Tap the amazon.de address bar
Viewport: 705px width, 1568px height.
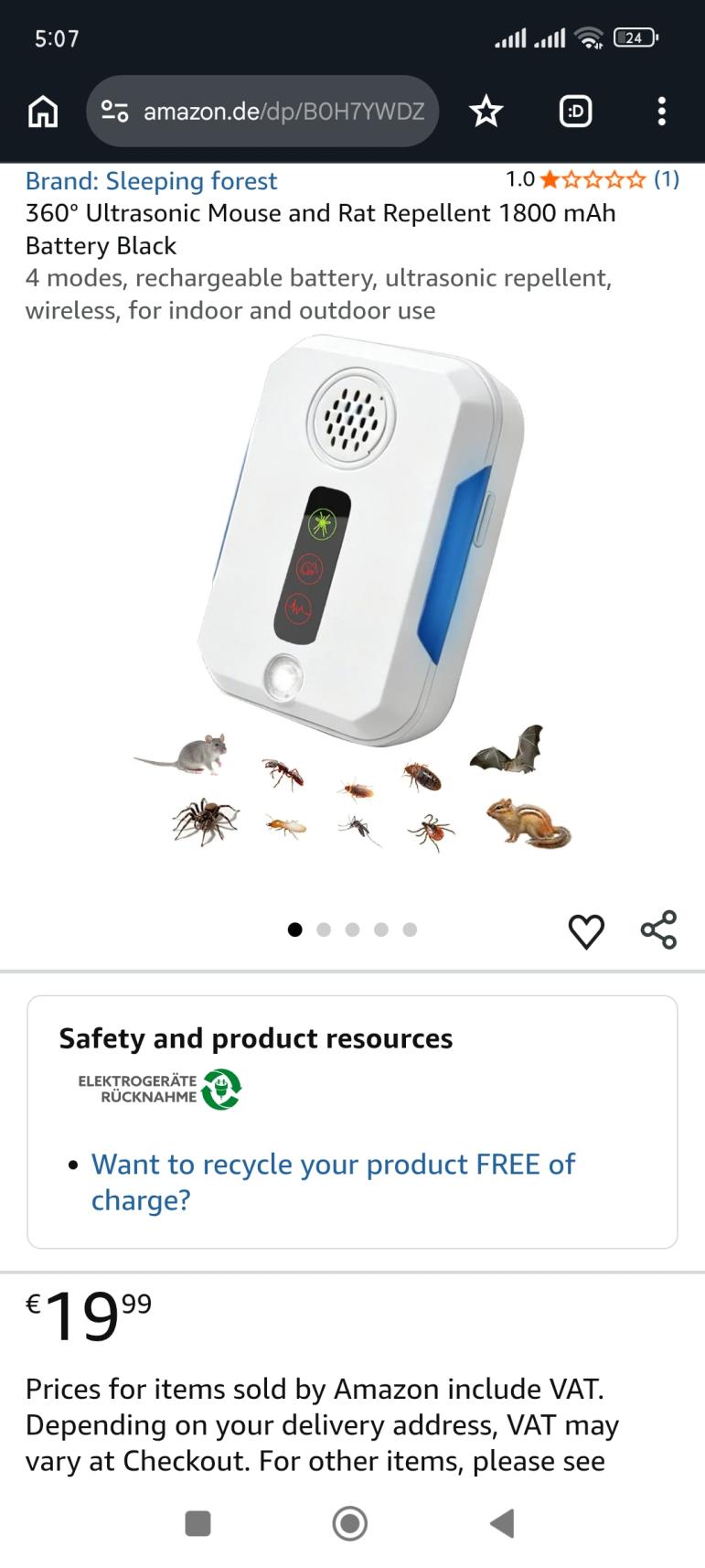click(262, 112)
